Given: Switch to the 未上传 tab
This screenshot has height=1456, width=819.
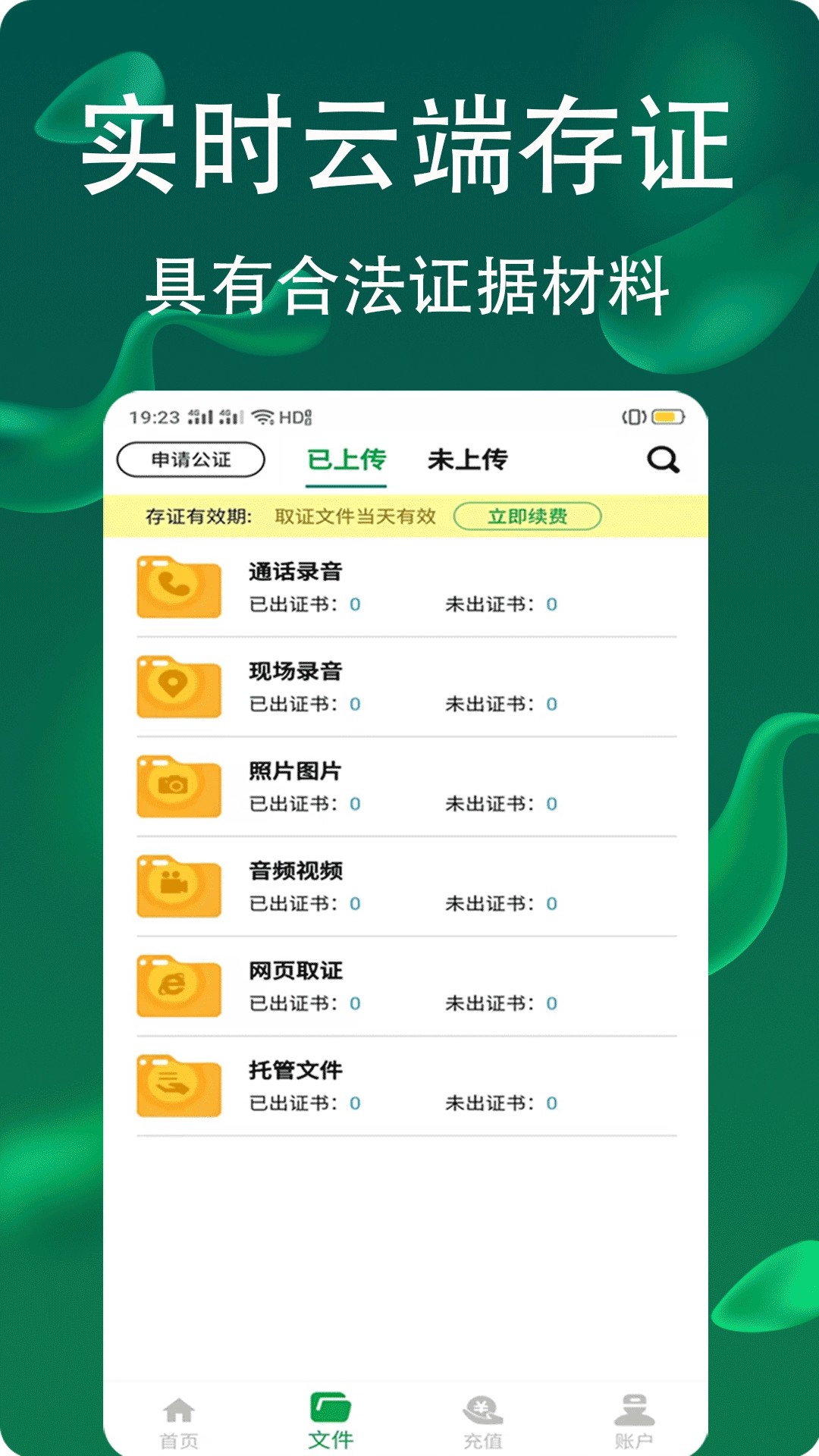Looking at the screenshot, I should coord(469,458).
